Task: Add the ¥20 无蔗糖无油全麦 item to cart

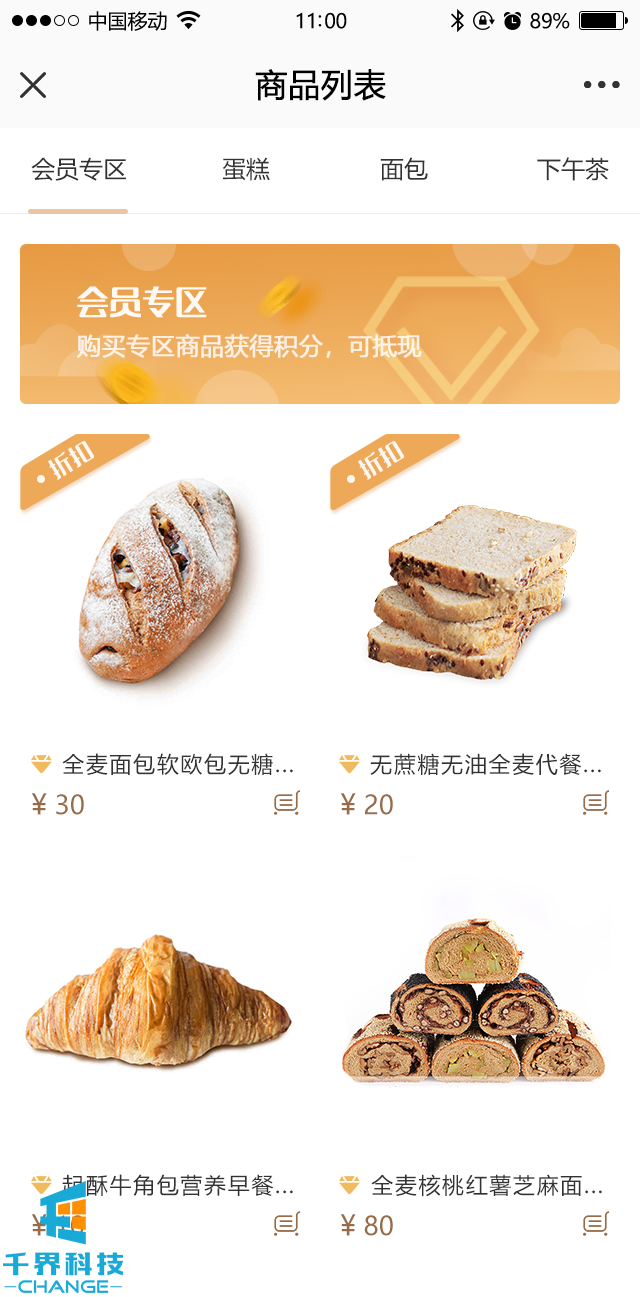Action: tap(596, 803)
